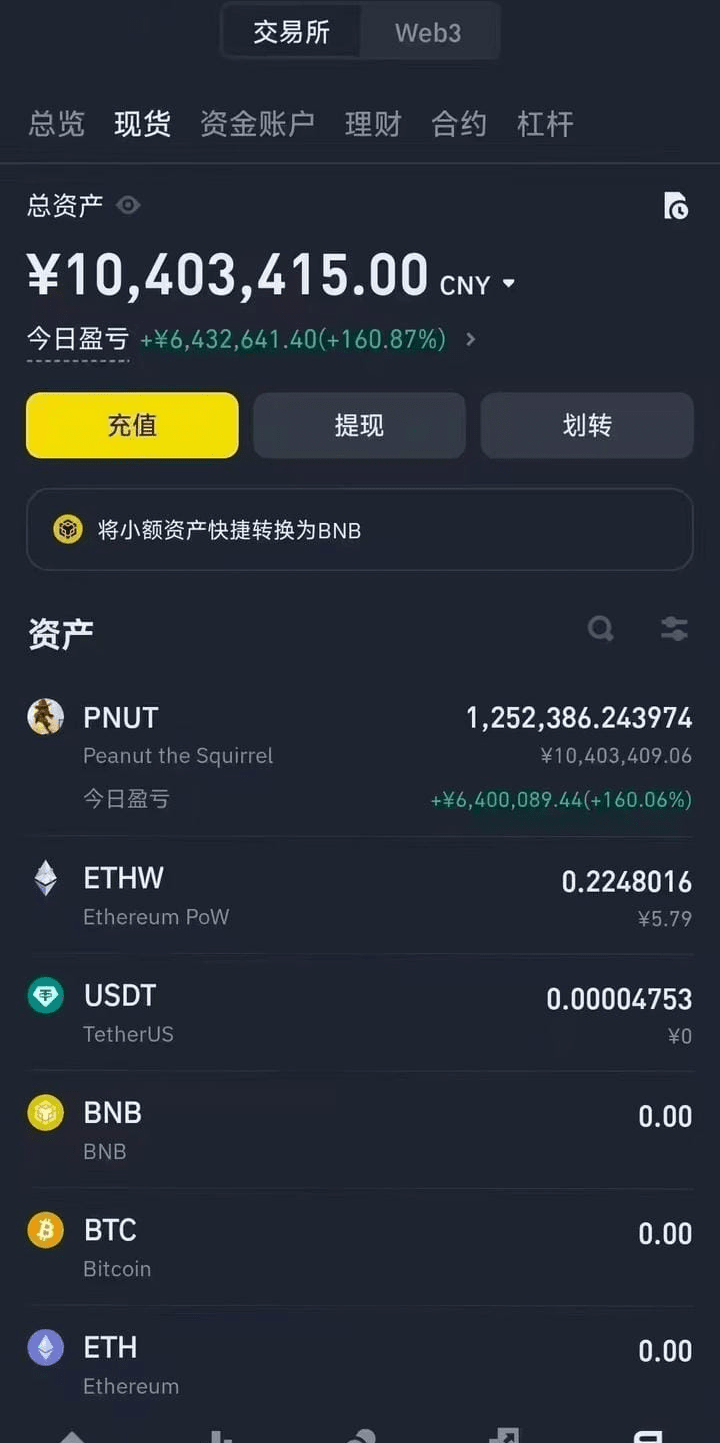Hide total assets with the eye icon

pos(128,206)
